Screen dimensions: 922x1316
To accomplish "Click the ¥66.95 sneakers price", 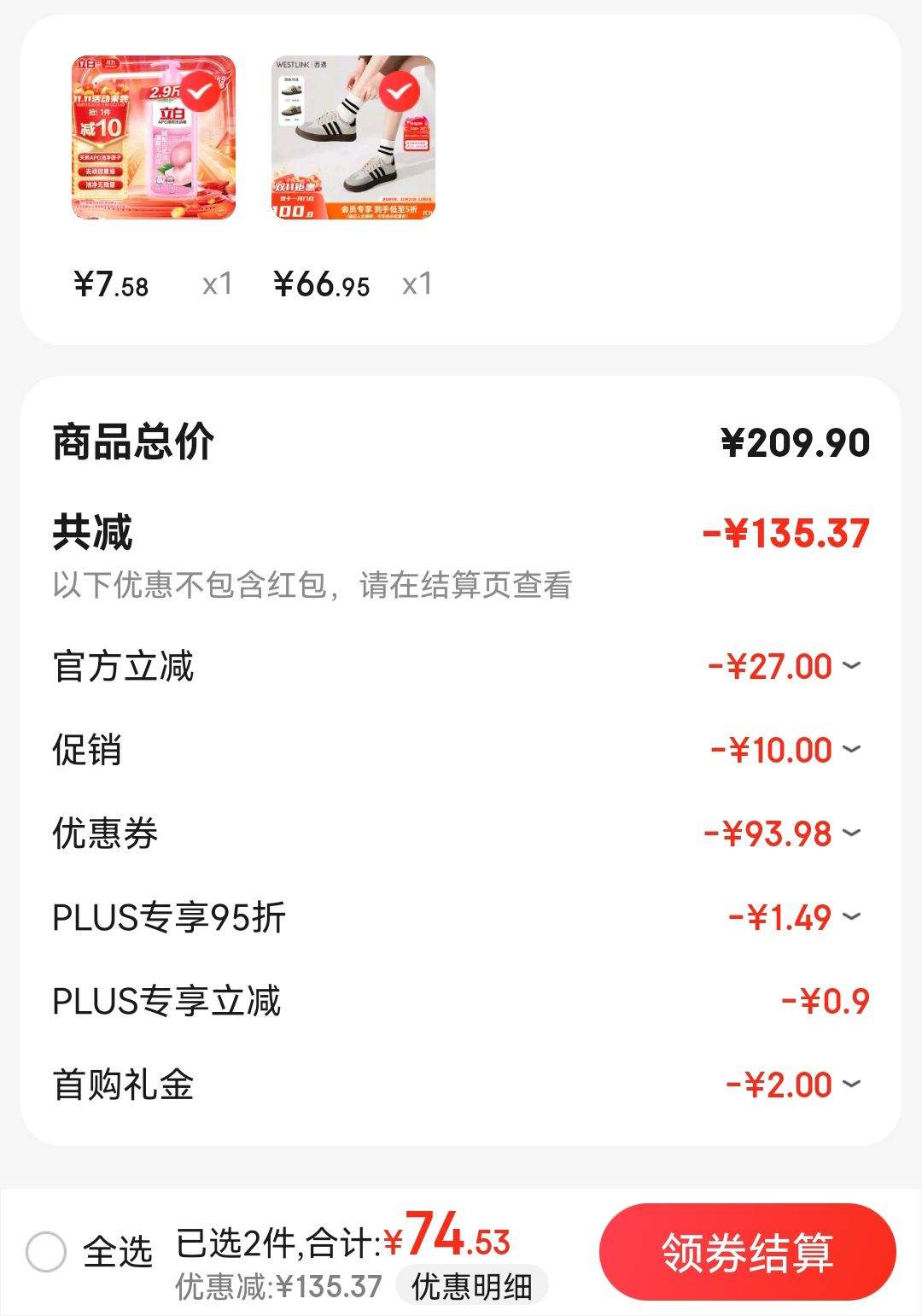I will click(x=323, y=285).
